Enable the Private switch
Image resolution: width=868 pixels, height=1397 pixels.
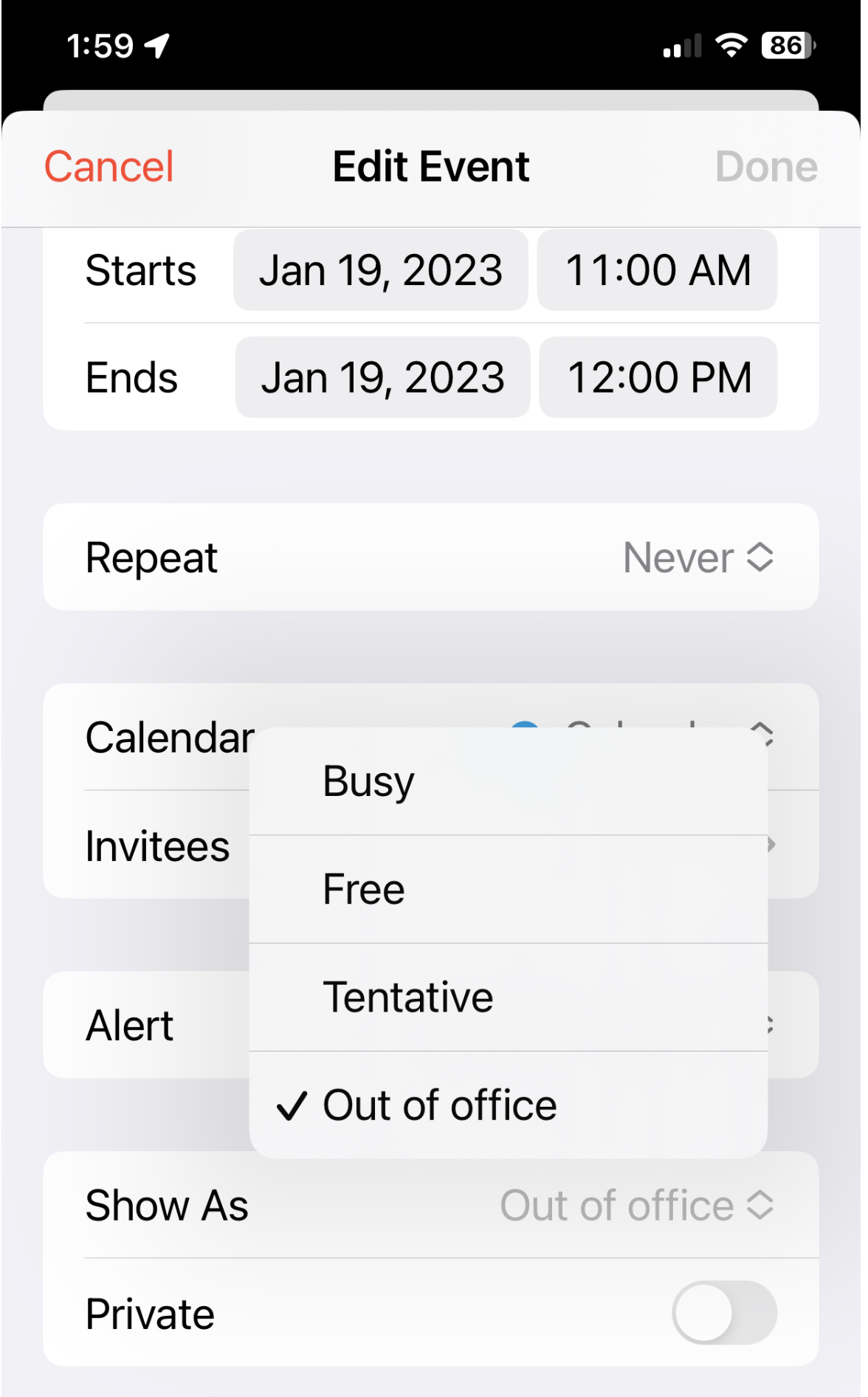coord(723,1313)
